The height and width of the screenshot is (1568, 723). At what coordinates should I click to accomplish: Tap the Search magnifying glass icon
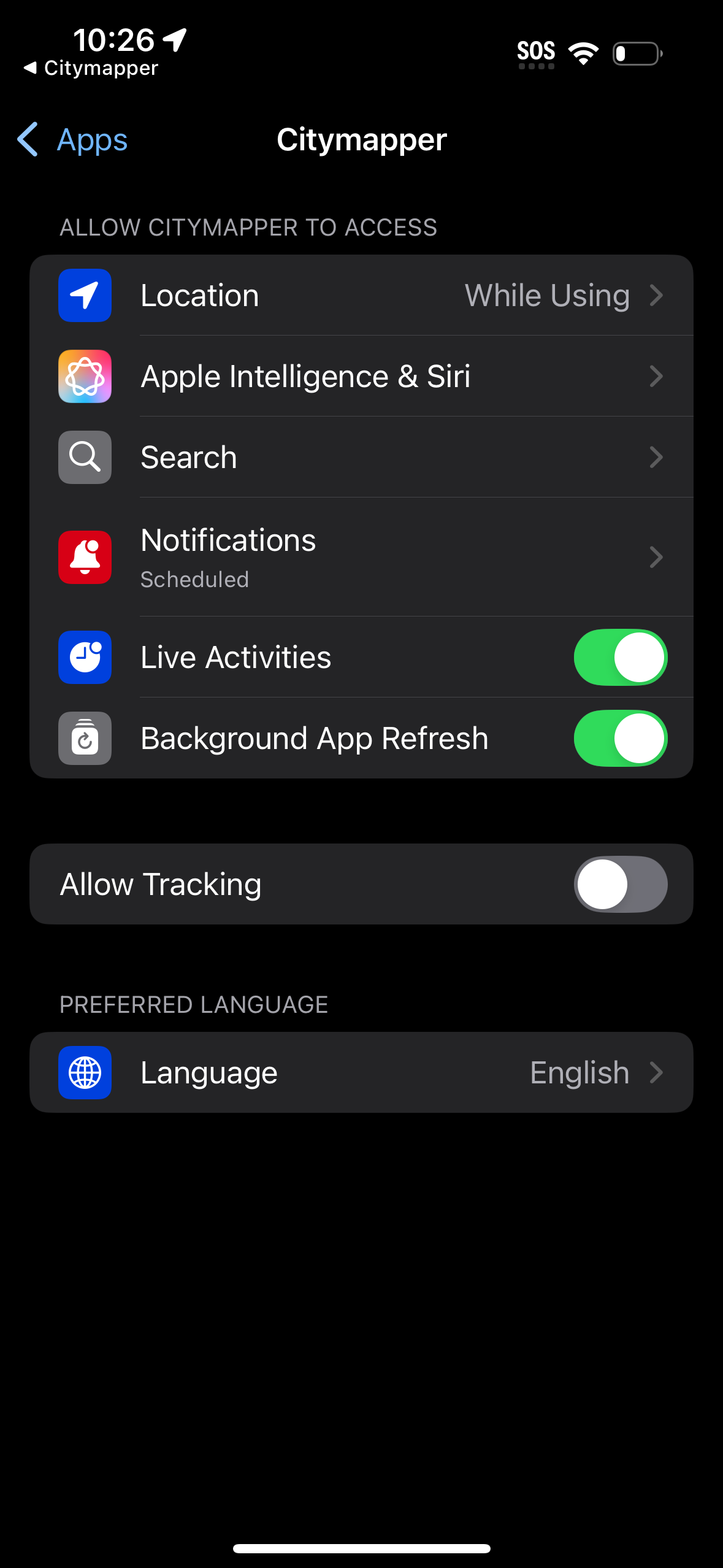pyautogui.click(x=85, y=457)
